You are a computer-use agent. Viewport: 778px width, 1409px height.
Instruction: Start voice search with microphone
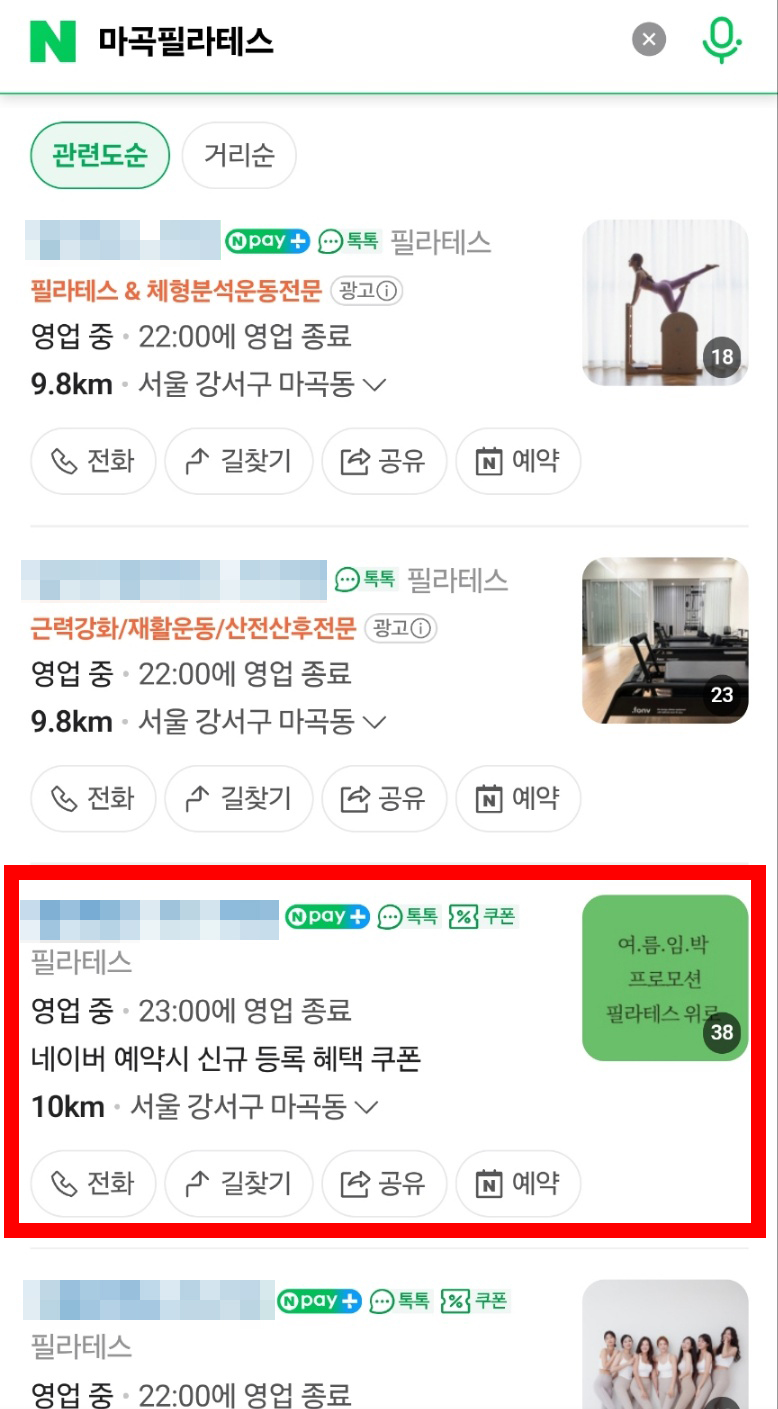click(x=721, y=41)
